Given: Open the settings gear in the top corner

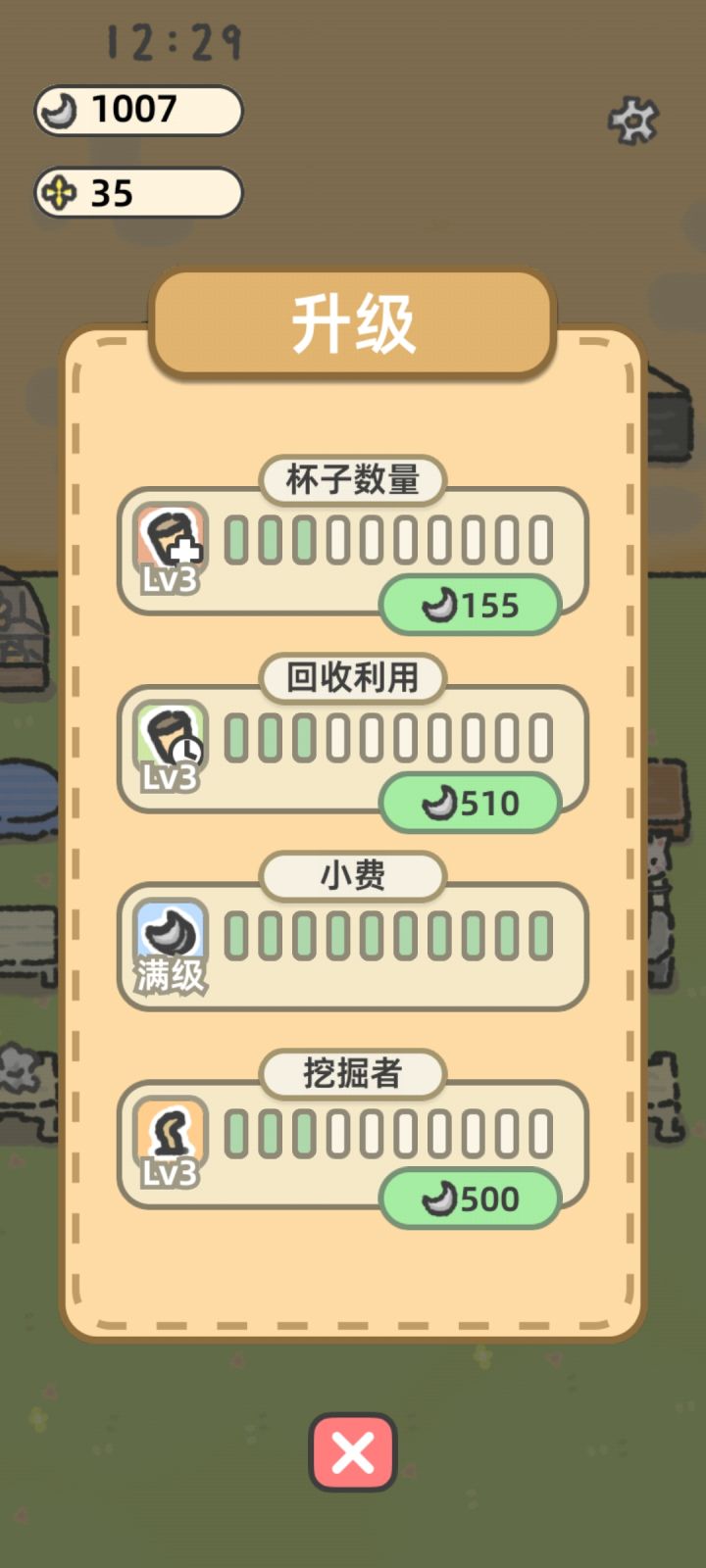Looking at the screenshot, I should 632,120.
